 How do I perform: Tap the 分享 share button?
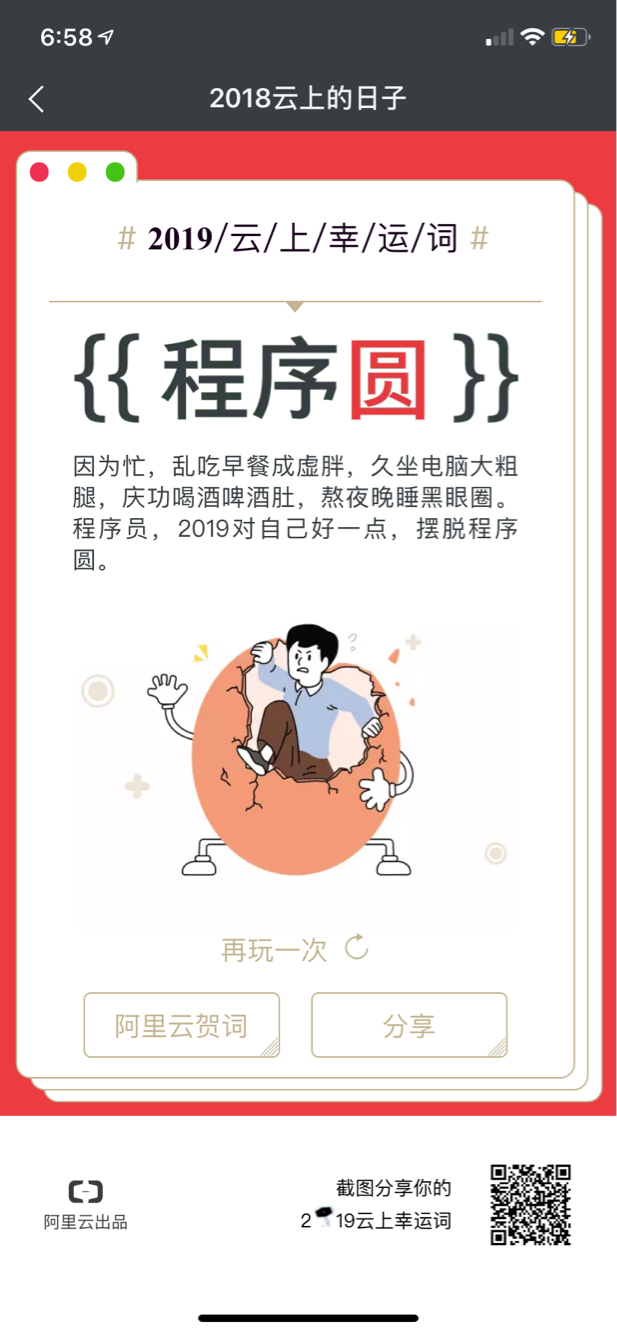tap(409, 1025)
